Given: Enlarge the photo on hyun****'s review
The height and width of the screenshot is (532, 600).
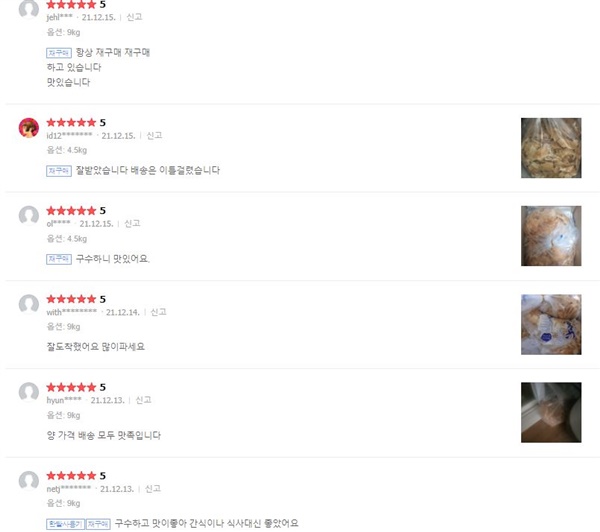Looking at the screenshot, I should (x=551, y=413).
